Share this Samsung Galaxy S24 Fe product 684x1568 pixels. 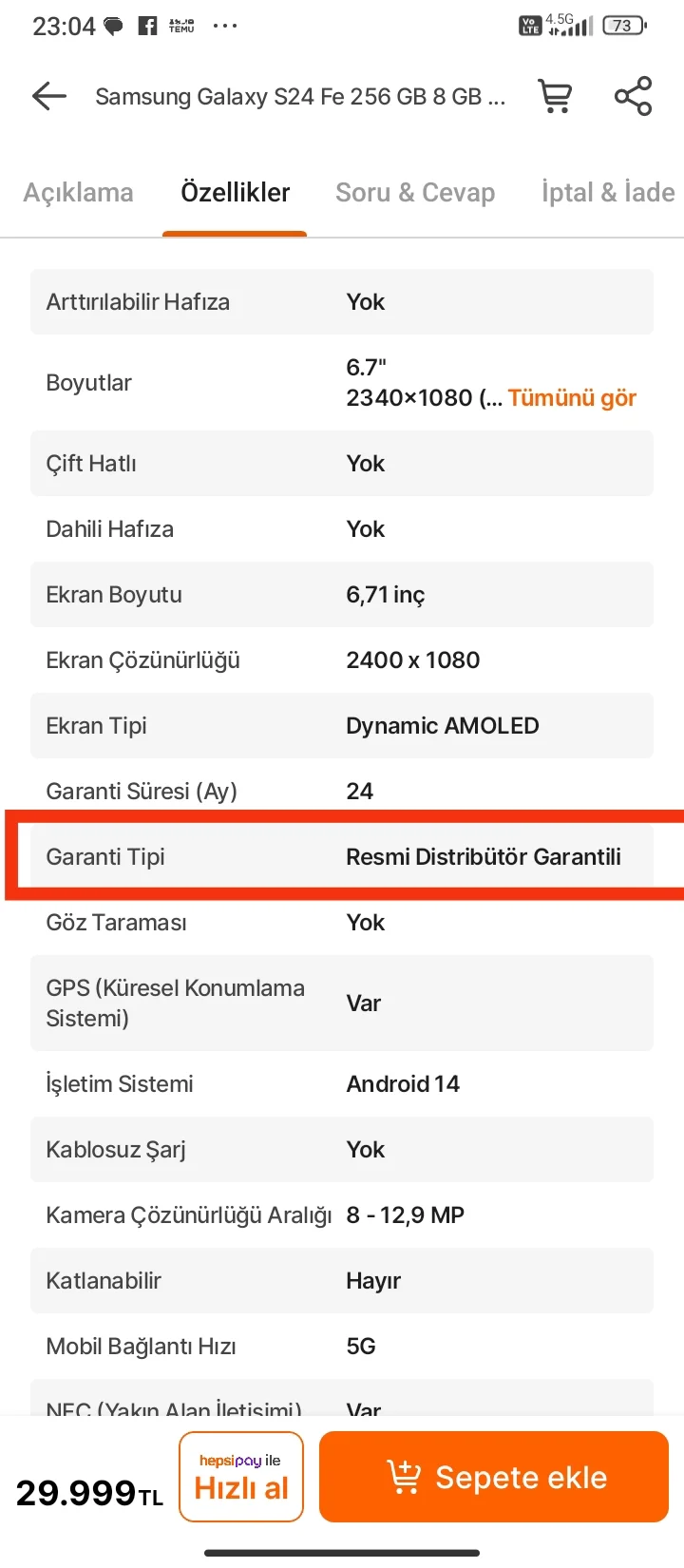(633, 96)
